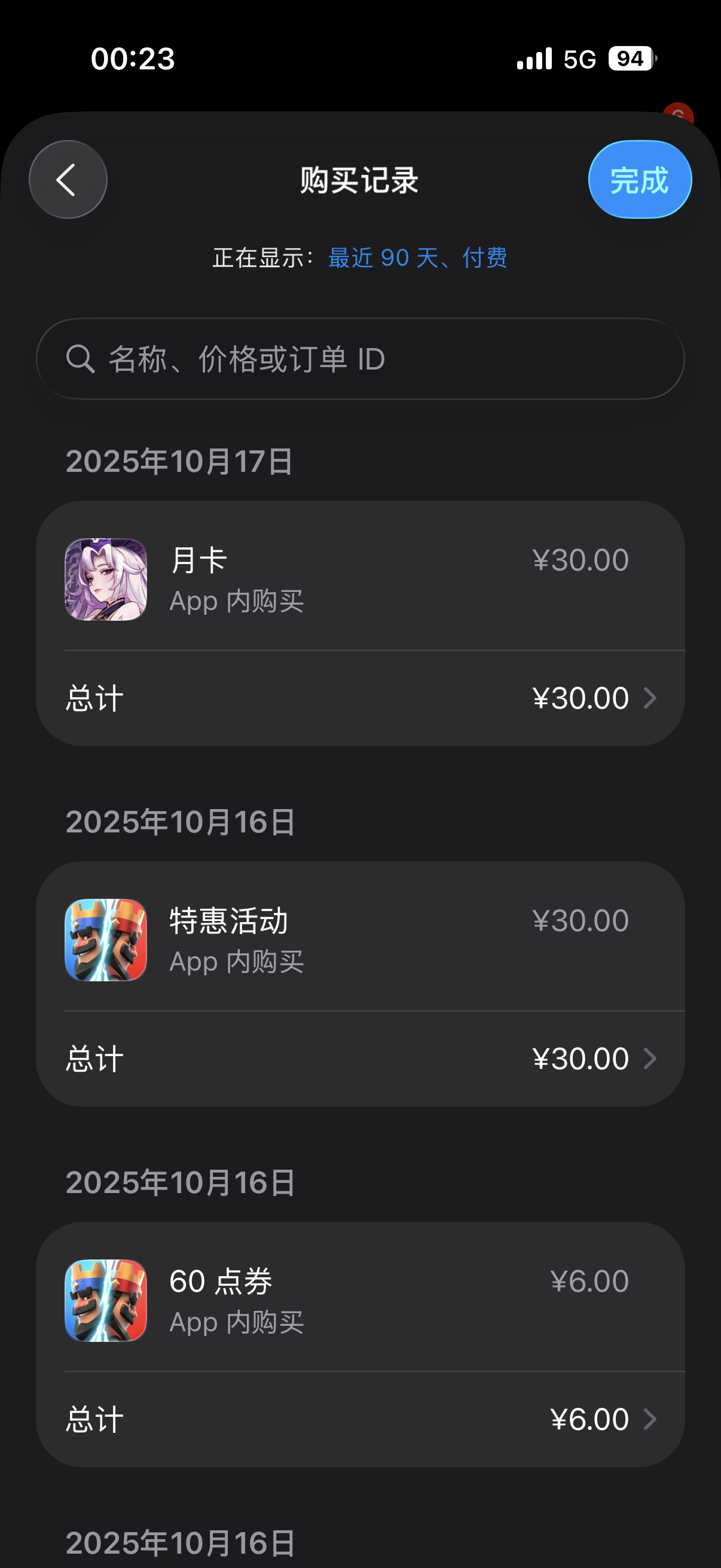Go back from 购买记录
This screenshot has width=721, height=1568.
point(68,179)
